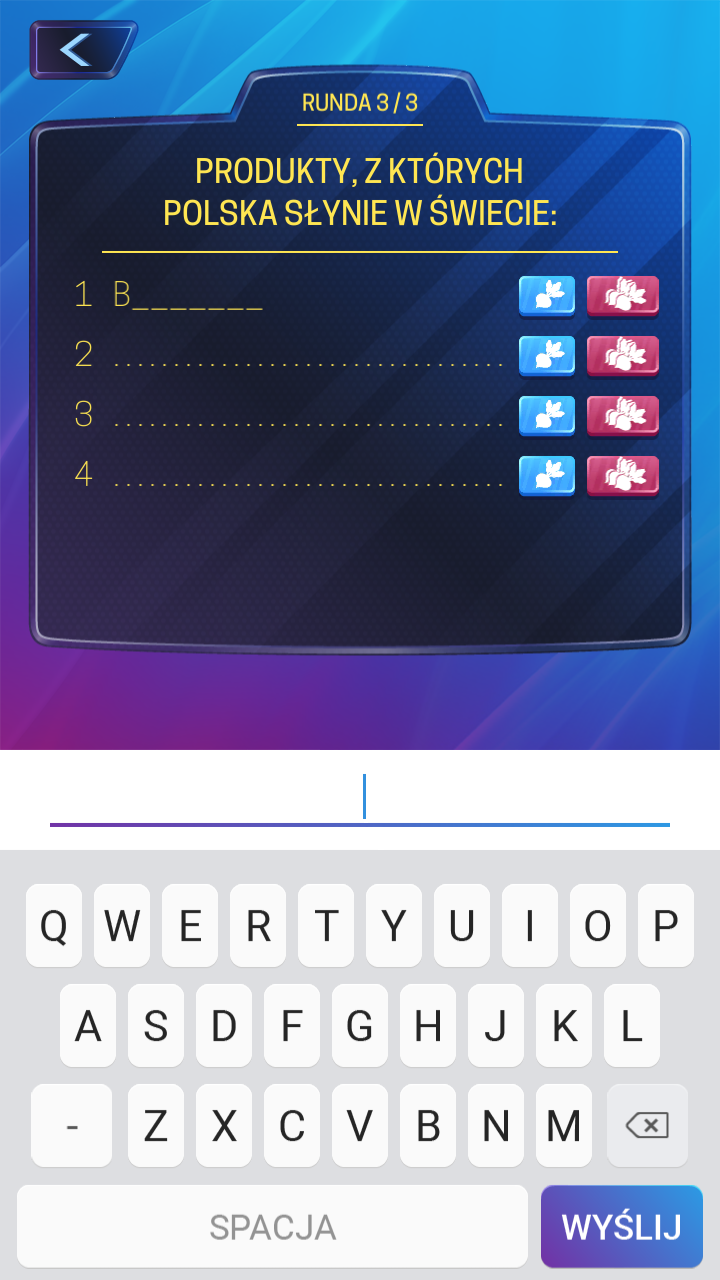The height and width of the screenshot is (1280, 720).
Task: Delete a character with the backspace key
Action: pos(647,1126)
